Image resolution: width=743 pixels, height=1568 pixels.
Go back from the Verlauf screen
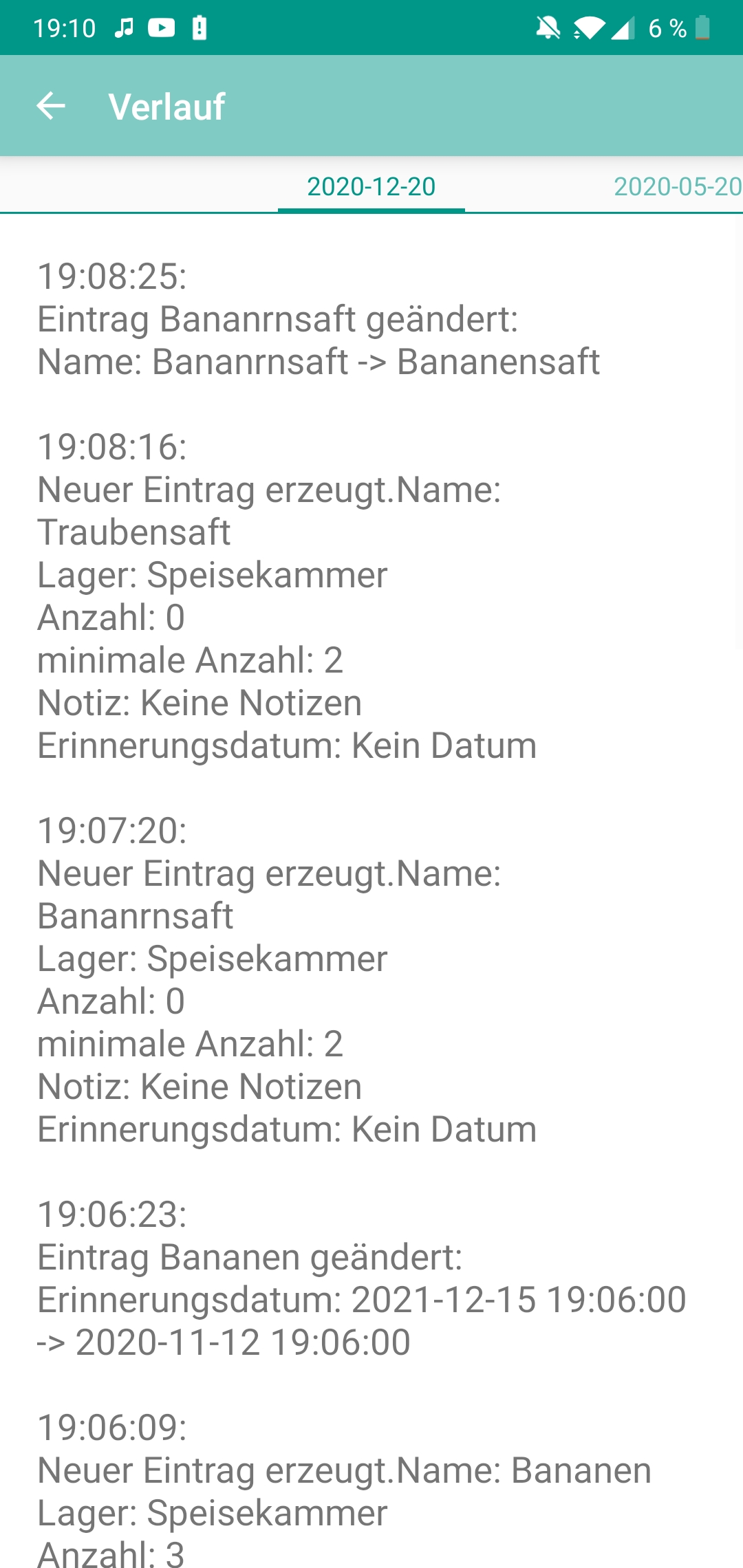point(51,107)
